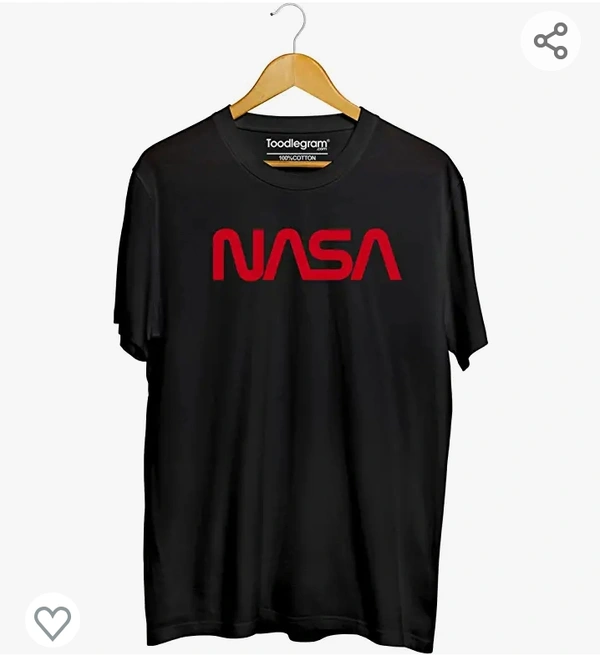Add the t-shirt to wishlist with heart

pyautogui.click(x=52, y=621)
